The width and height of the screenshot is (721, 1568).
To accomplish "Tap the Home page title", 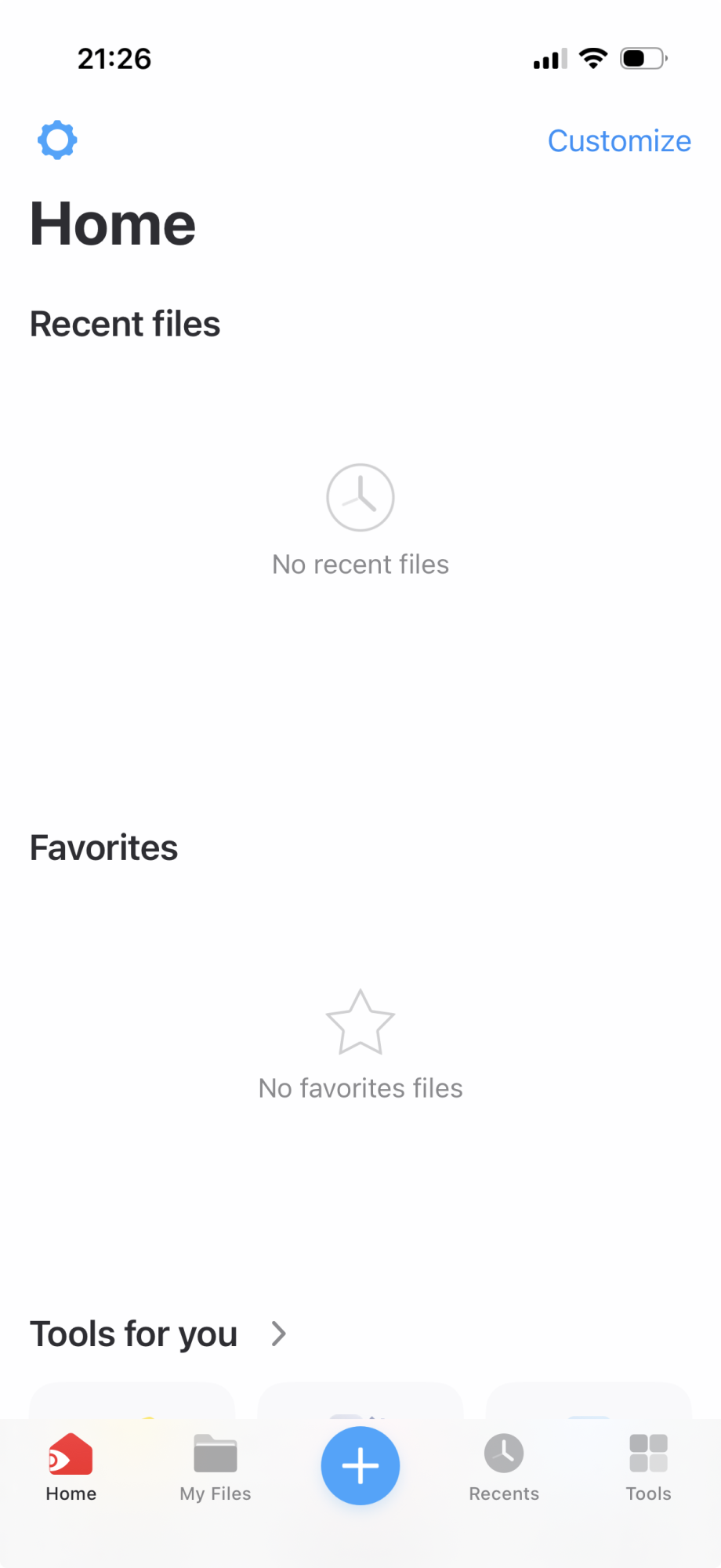I will pyautogui.click(x=112, y=223).
